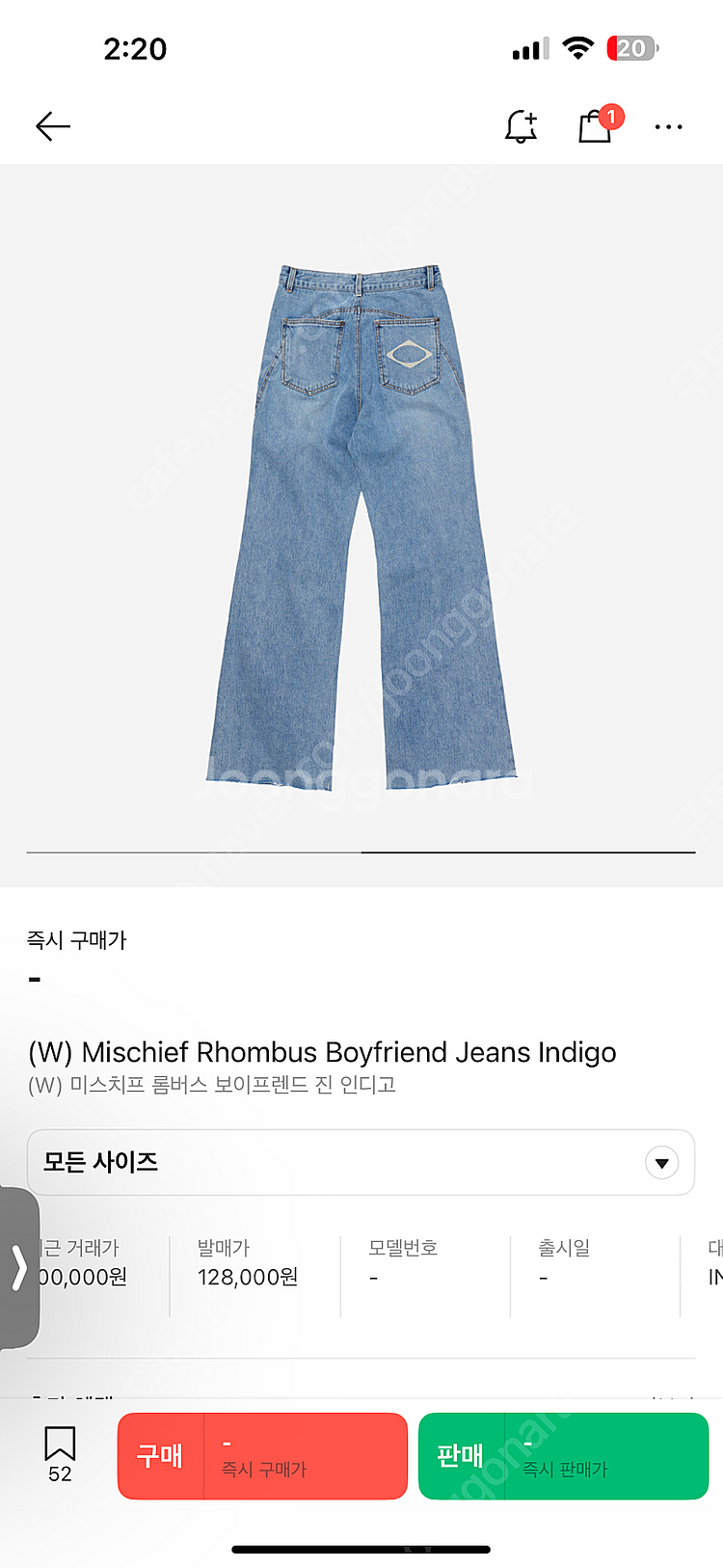Tap the red 구매 buy button

pos(261,1456)
